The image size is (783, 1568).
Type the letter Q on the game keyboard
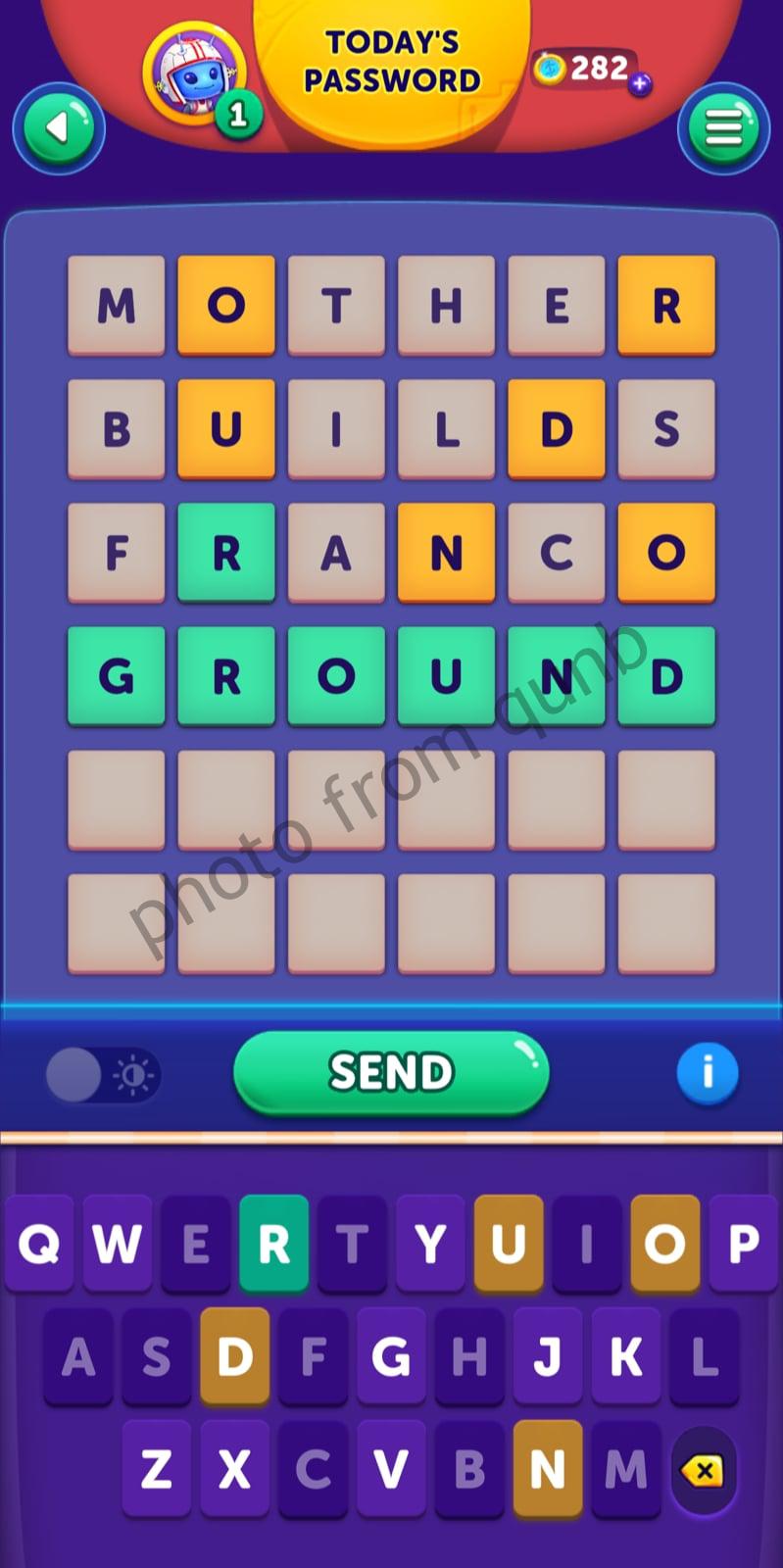coord(39,1243)
